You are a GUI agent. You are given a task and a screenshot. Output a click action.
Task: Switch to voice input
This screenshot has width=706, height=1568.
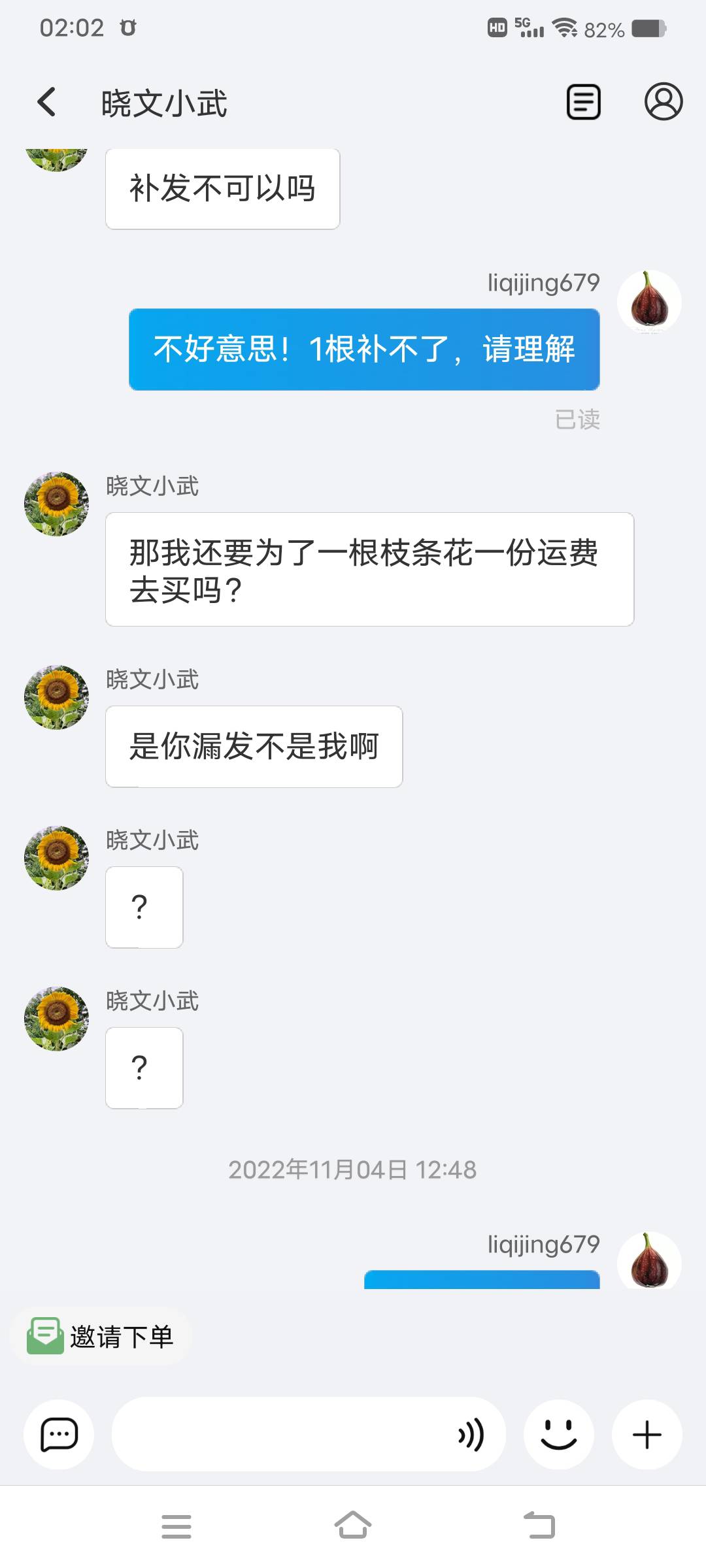click(x=471, y=1435)
